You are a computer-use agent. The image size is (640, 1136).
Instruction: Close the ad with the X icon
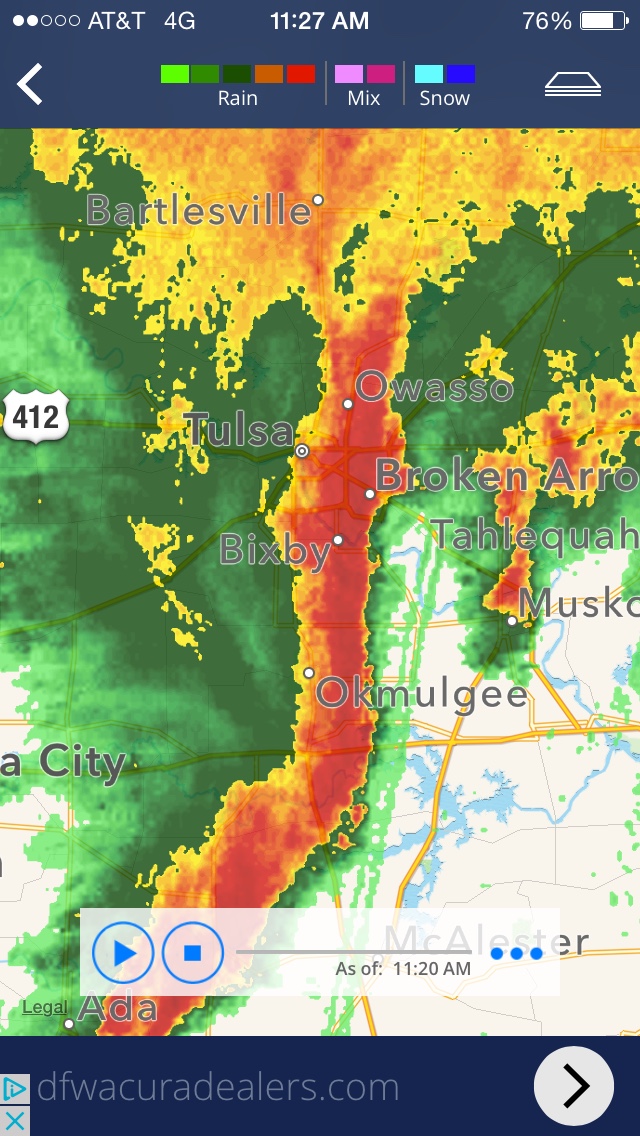click(15, 1120)
